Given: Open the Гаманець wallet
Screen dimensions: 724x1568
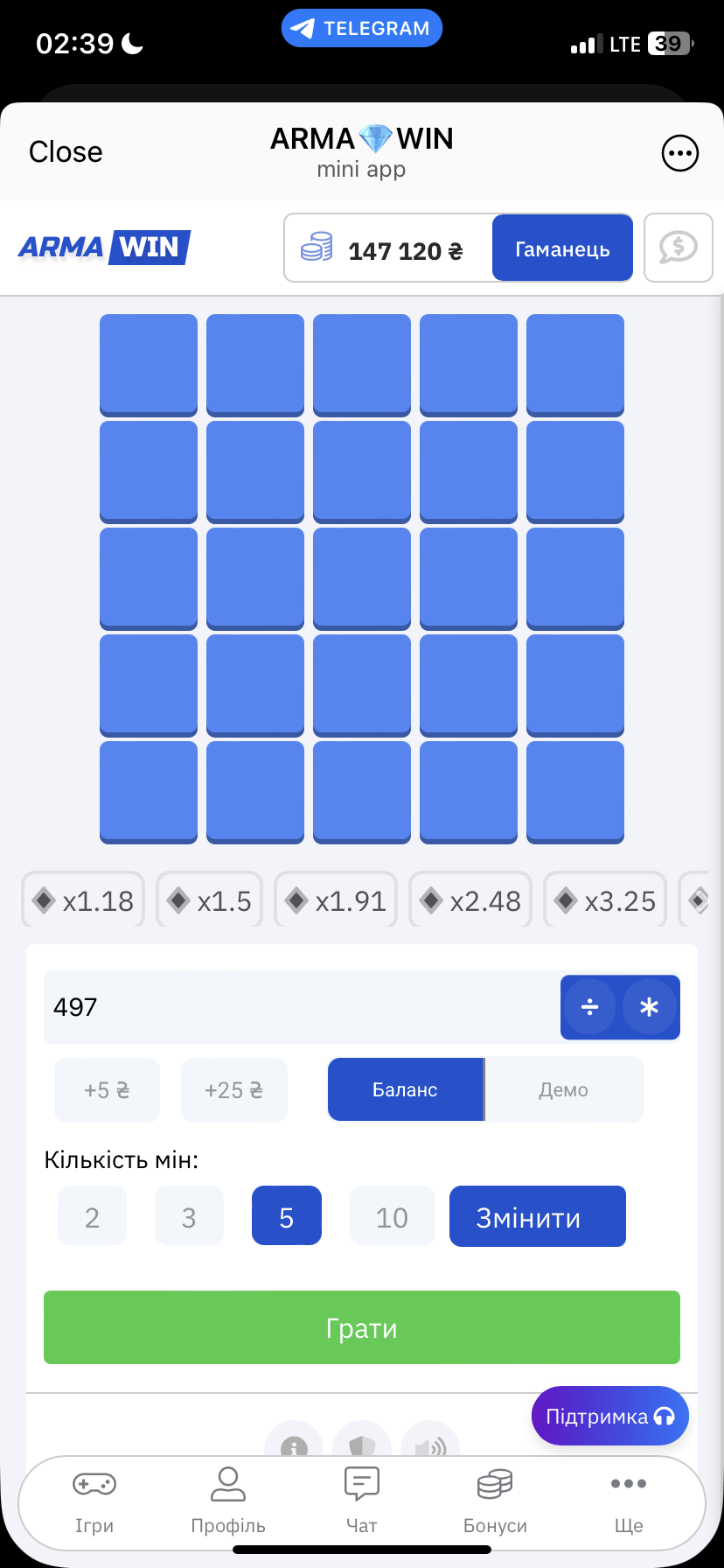Looking at the screenshot, I should 561,249.
